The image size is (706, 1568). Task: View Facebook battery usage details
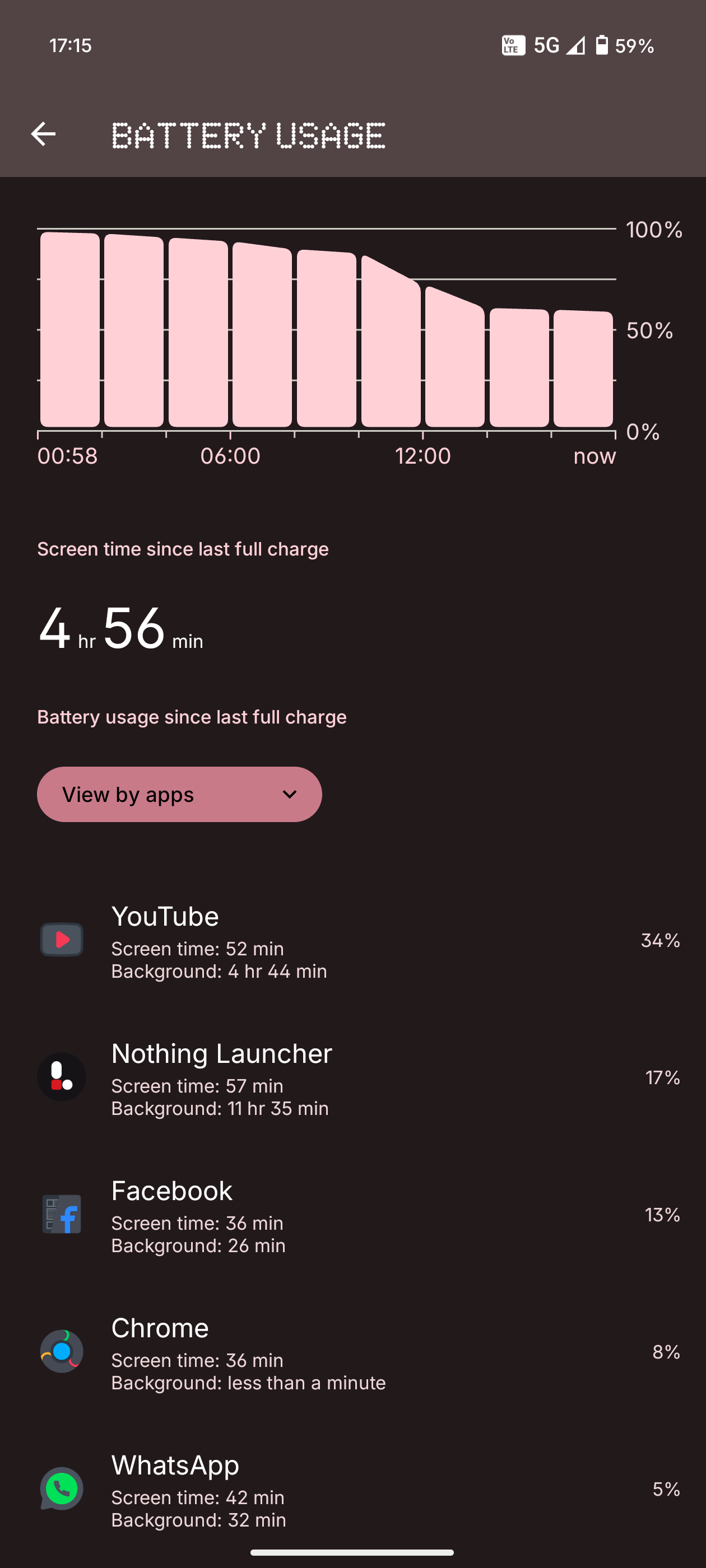pyautogui.click(x=352, y=1215)
